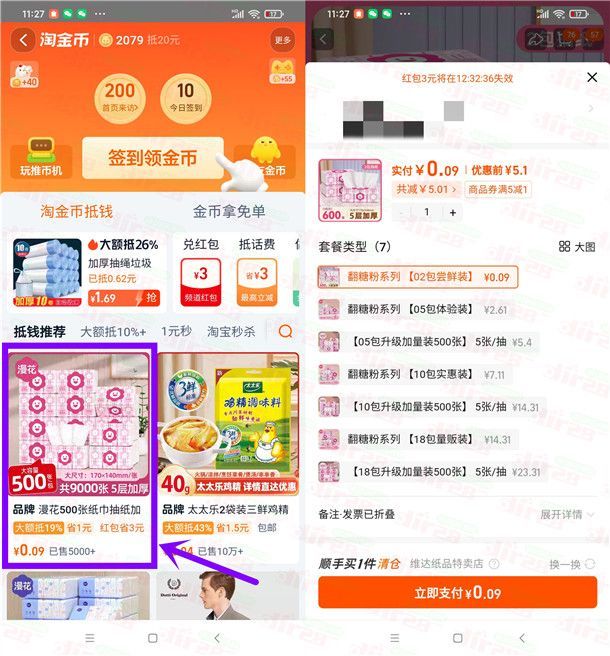Open the 更多 menu
The width and height of the screenshot is (610, 656).
tap(282, 40)
